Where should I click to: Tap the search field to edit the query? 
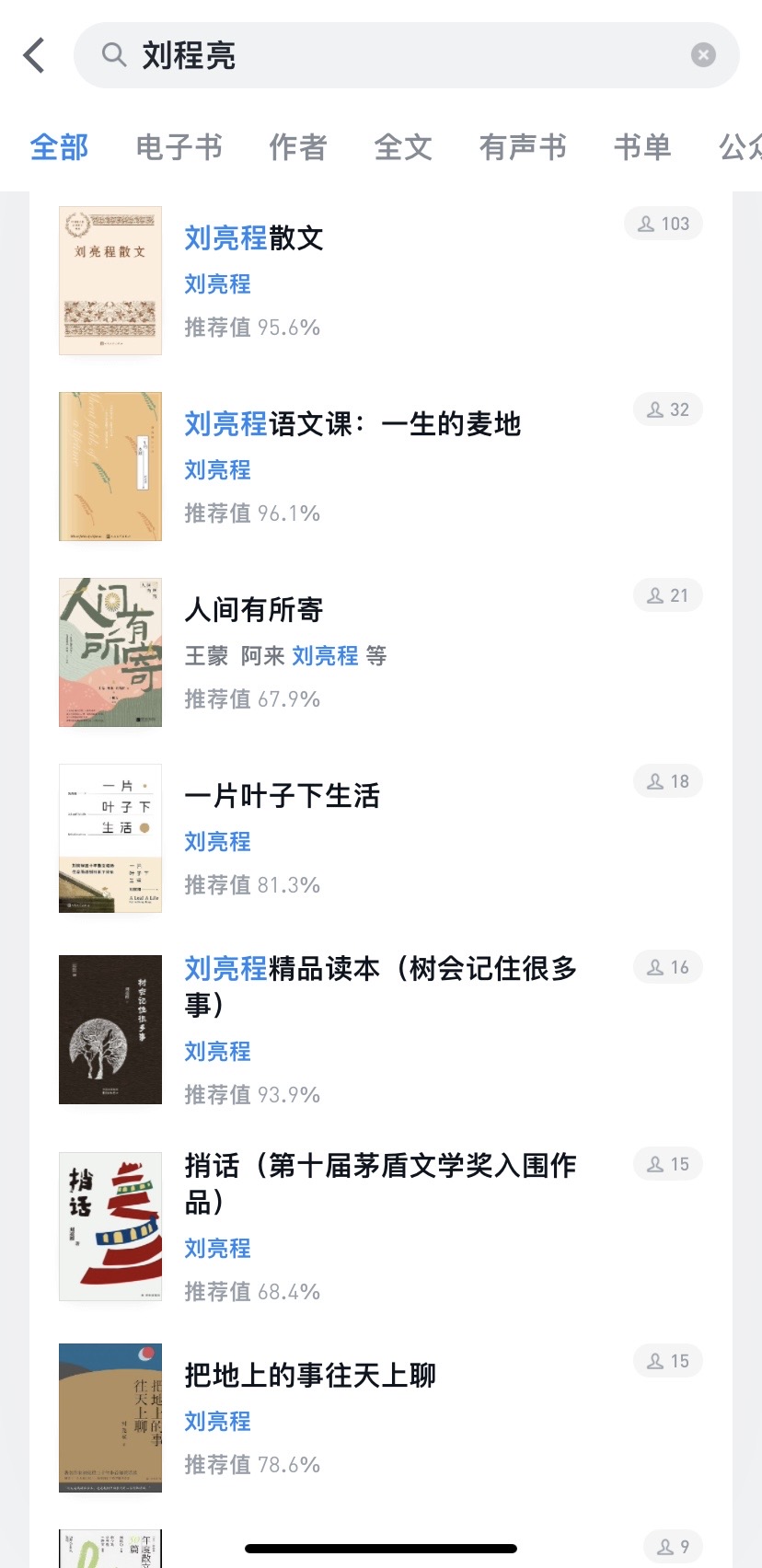(x=405, y=55)
